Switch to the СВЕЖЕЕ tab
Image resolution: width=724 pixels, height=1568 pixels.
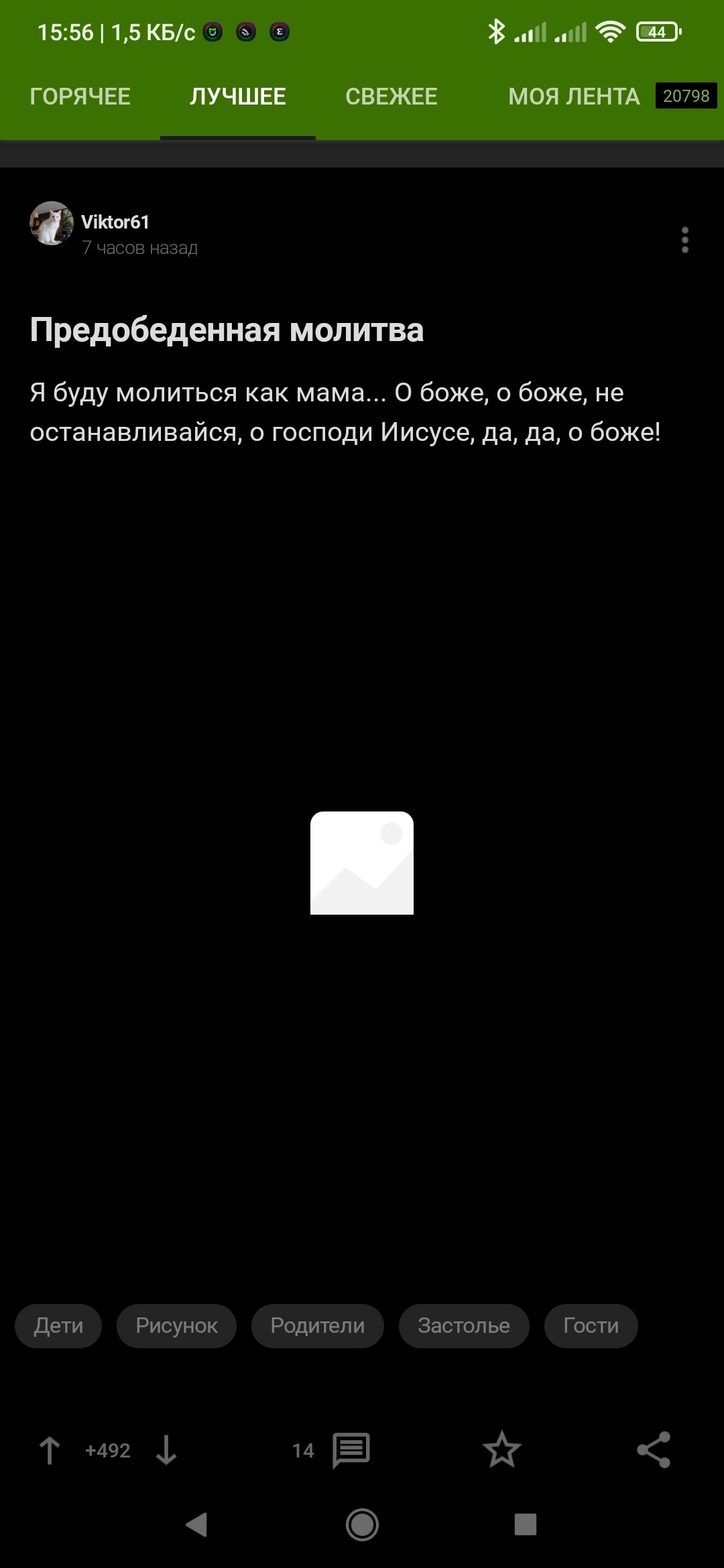click(x=391, y=96)
